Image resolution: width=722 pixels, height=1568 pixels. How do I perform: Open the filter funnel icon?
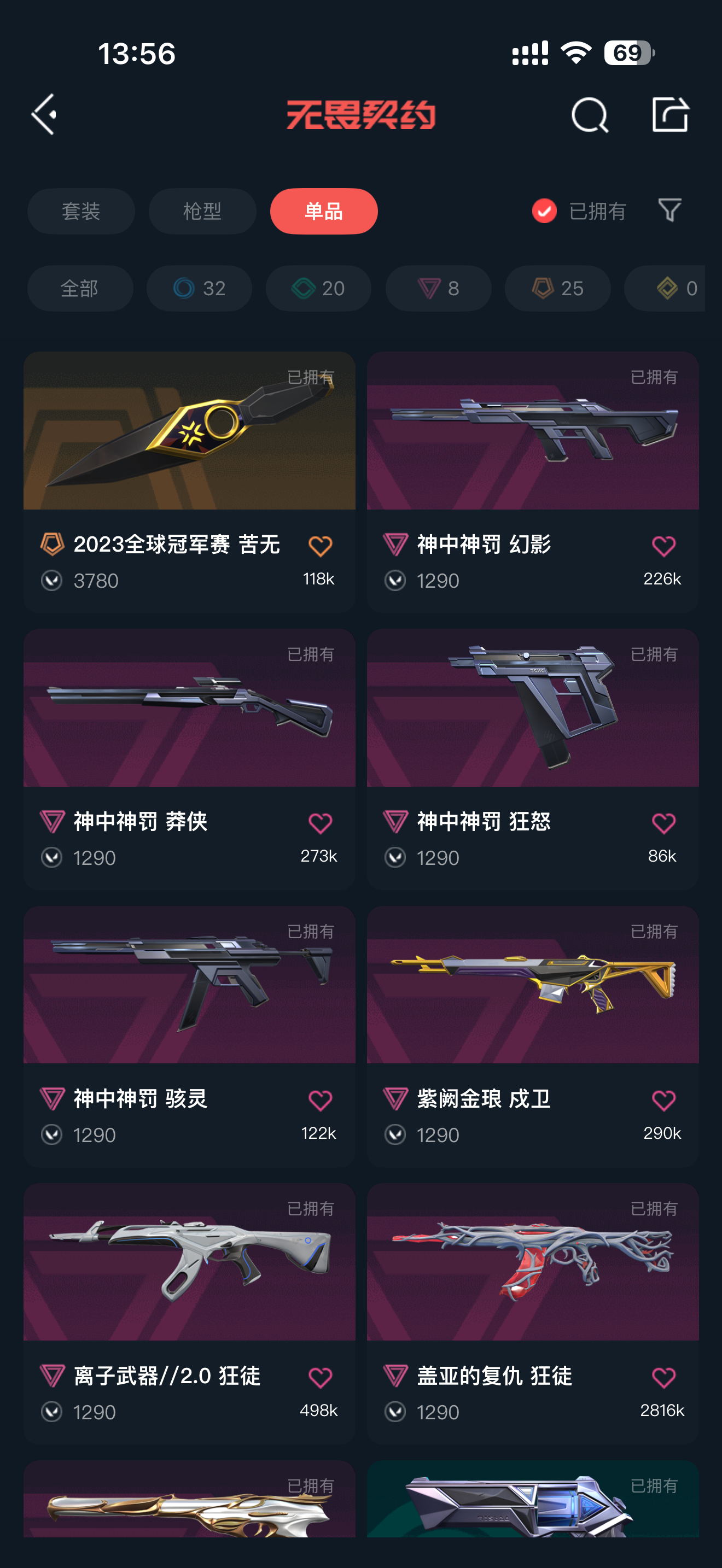coord(669,210)
